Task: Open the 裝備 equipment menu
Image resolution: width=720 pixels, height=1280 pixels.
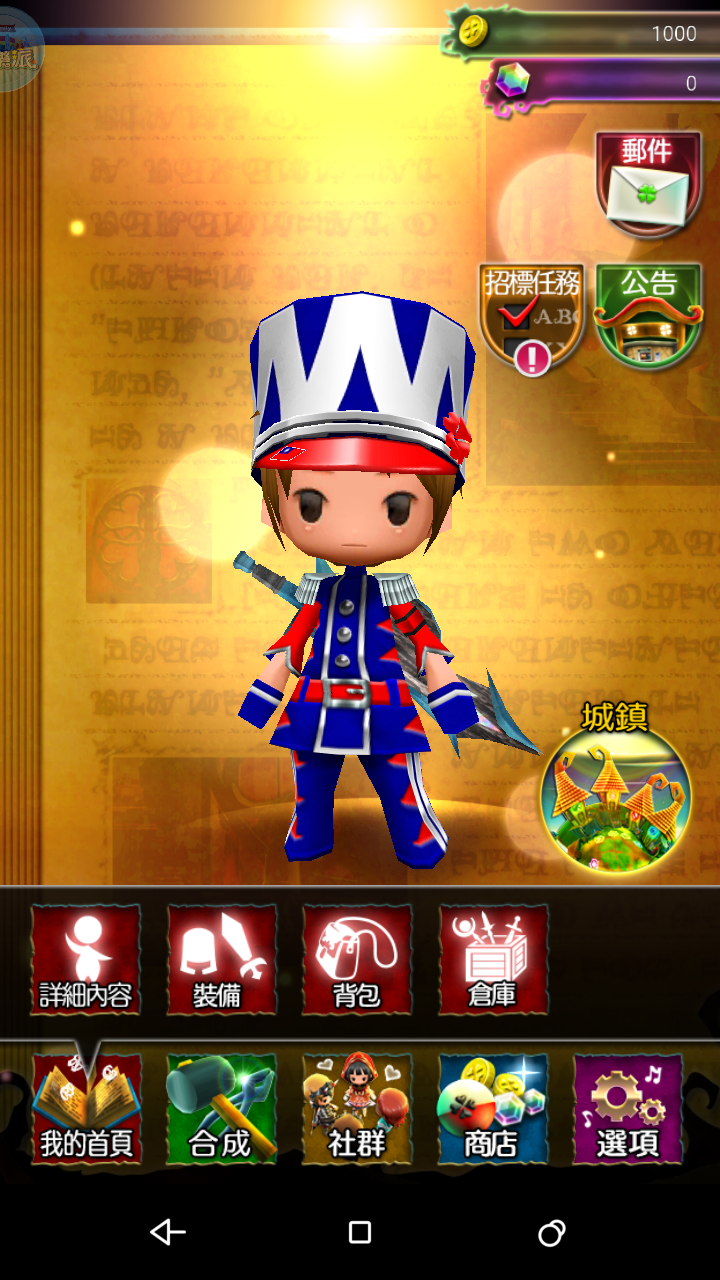Action: click(x=222, y=959)
